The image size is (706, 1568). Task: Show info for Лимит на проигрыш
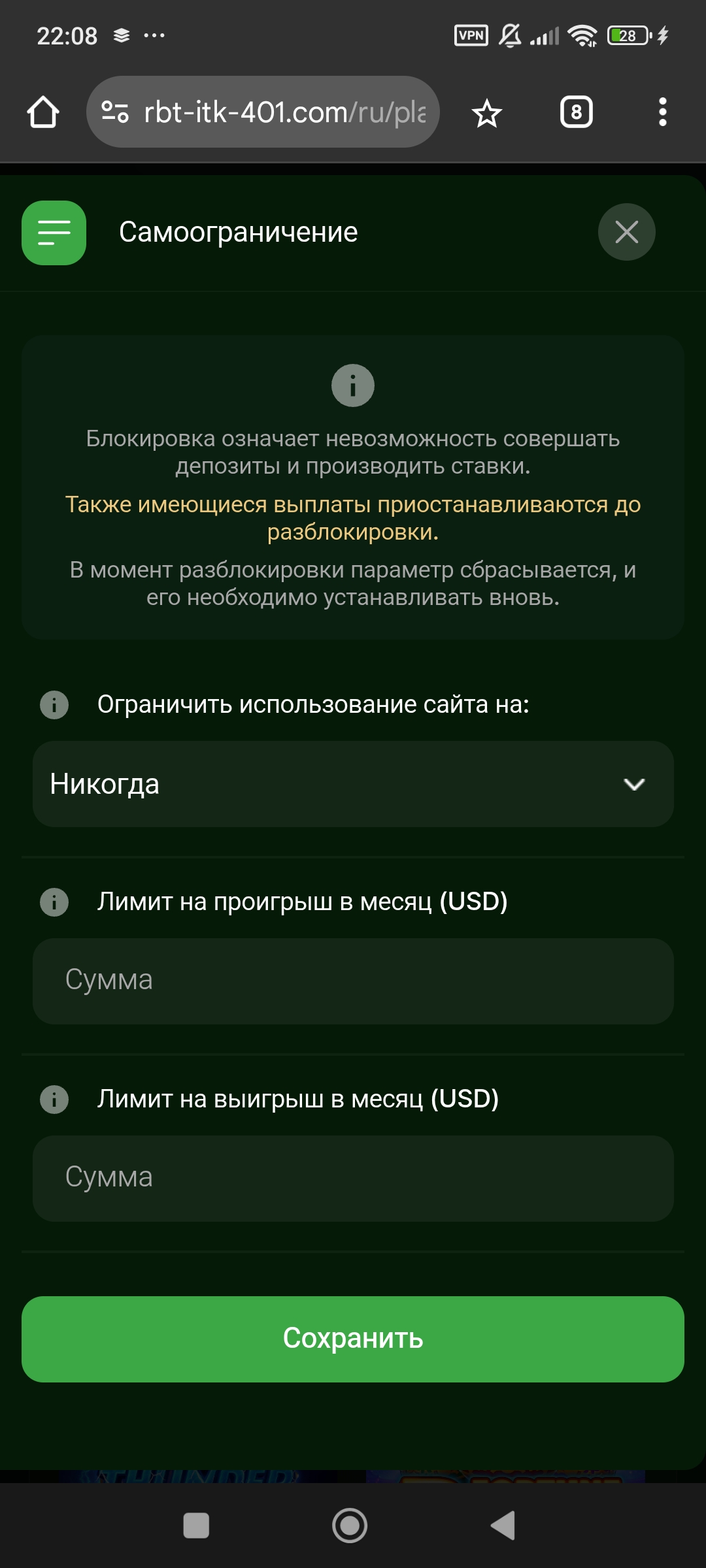click(54, 902)
